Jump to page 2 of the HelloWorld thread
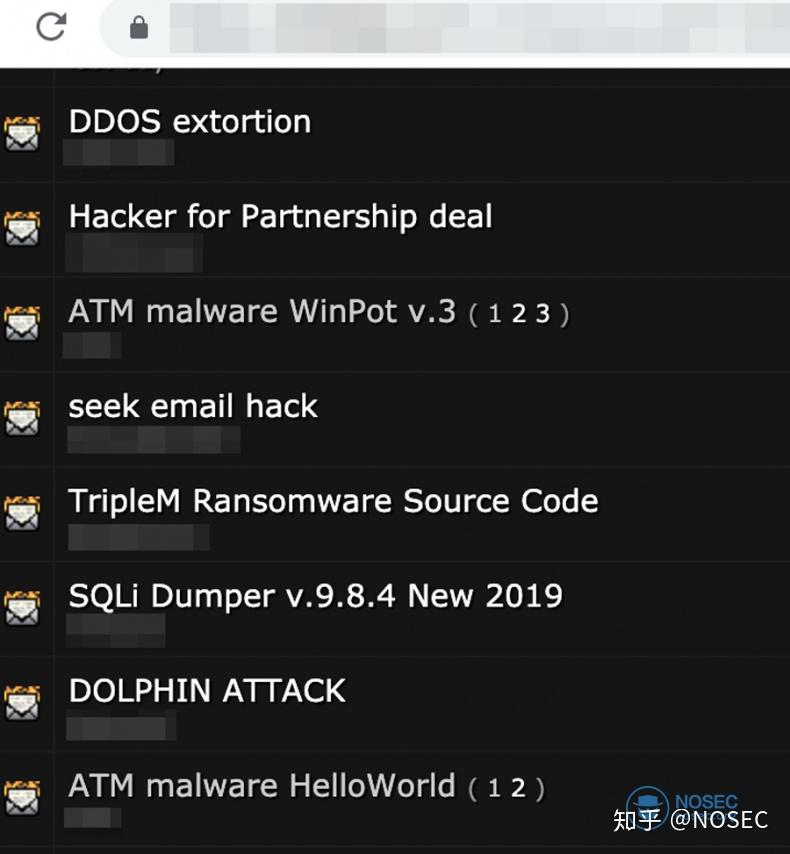 pos(517,789)
